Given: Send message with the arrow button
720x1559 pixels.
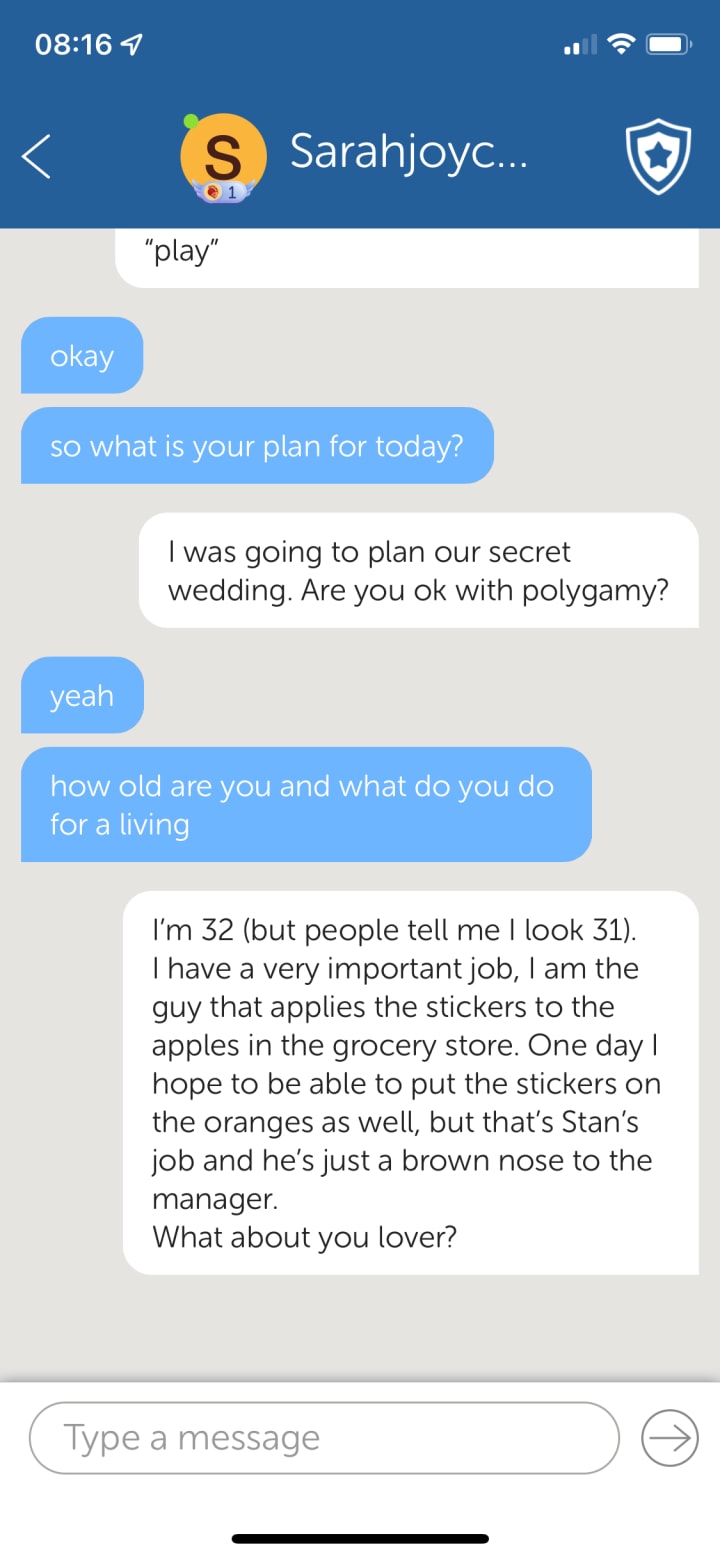Looking at the screenshot, I should click(669, 1438).
